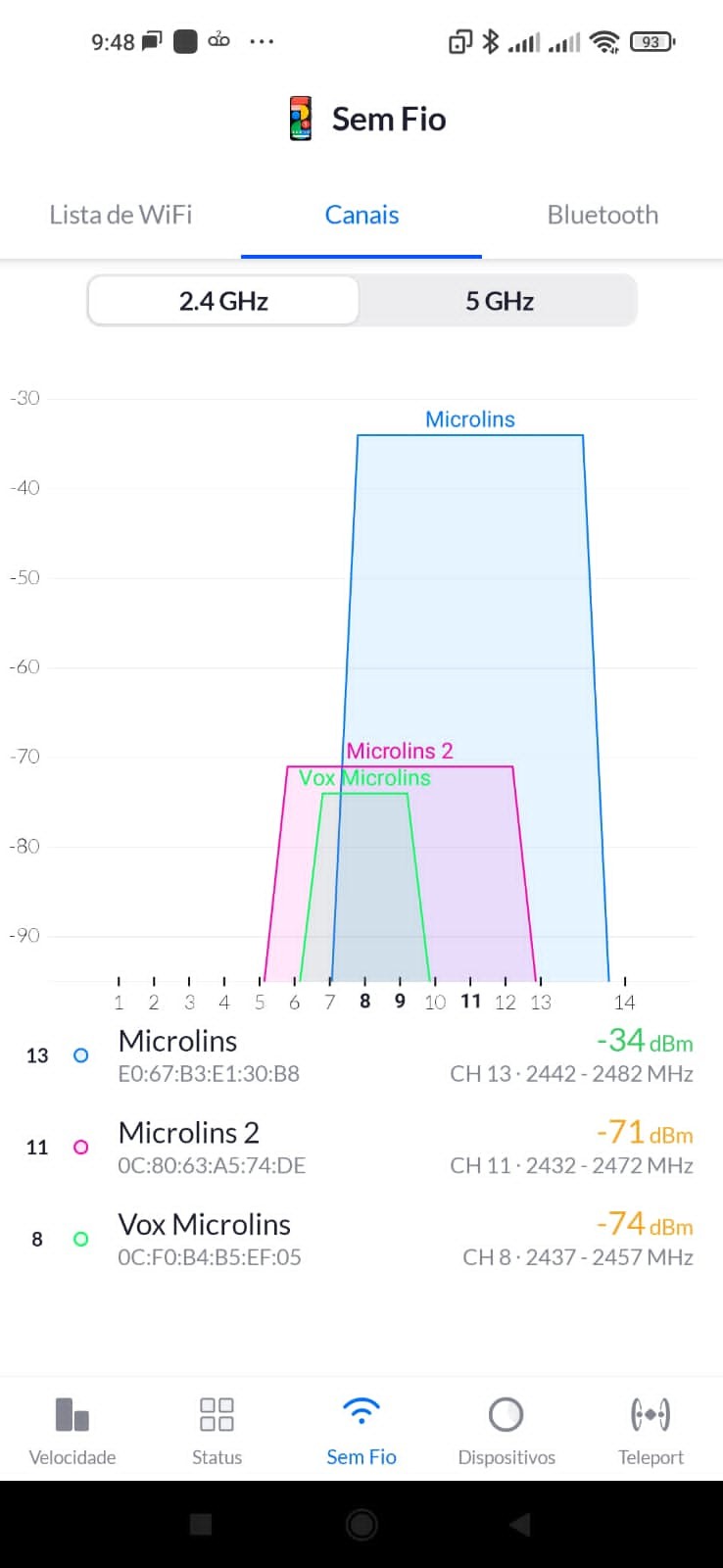723x1568 pixels.
Task: Switch to the 5 GHz band
Action: [x=499, y=301]
